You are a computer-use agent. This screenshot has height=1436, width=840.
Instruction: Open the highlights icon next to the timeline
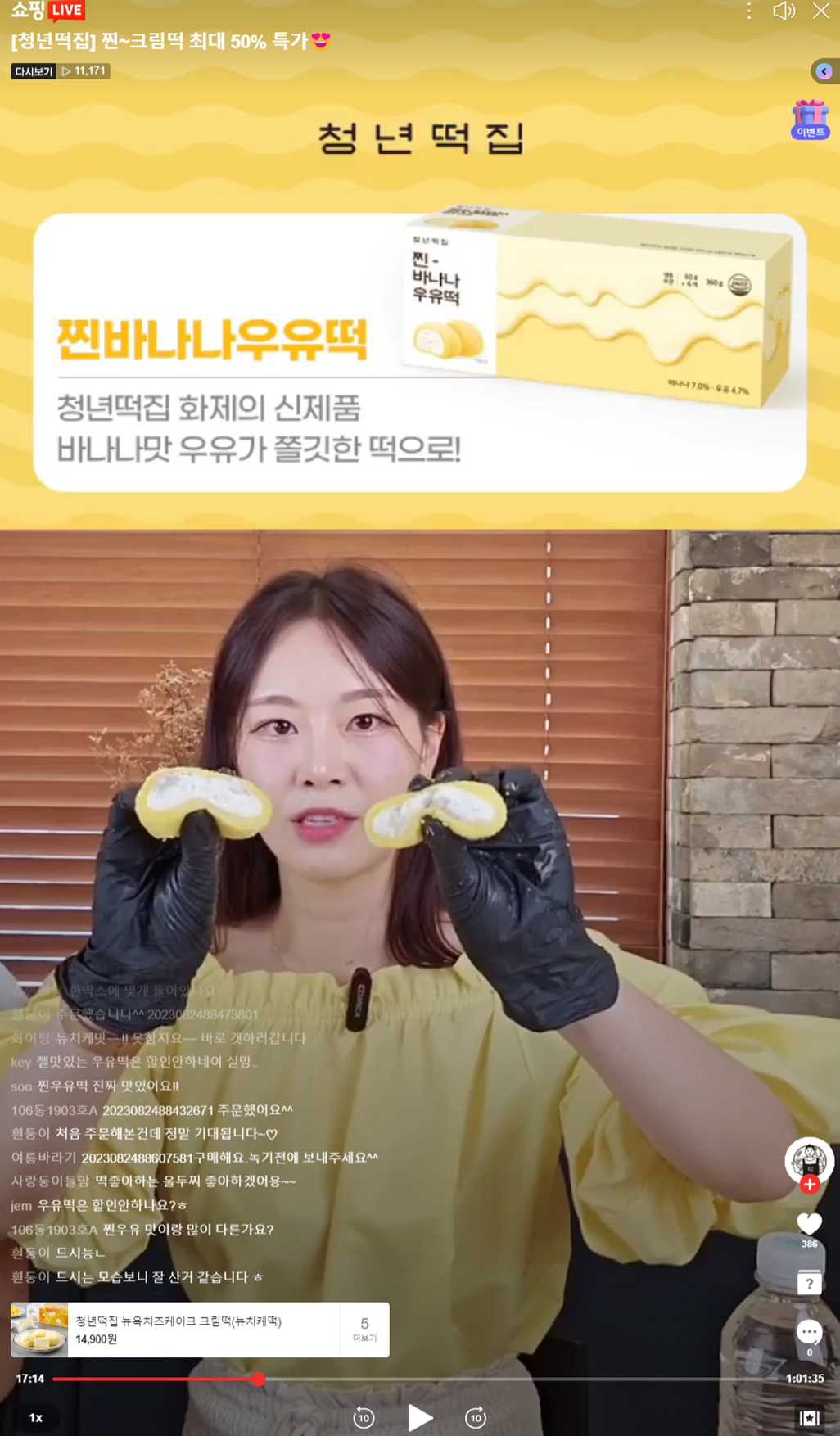[809, 1418]
